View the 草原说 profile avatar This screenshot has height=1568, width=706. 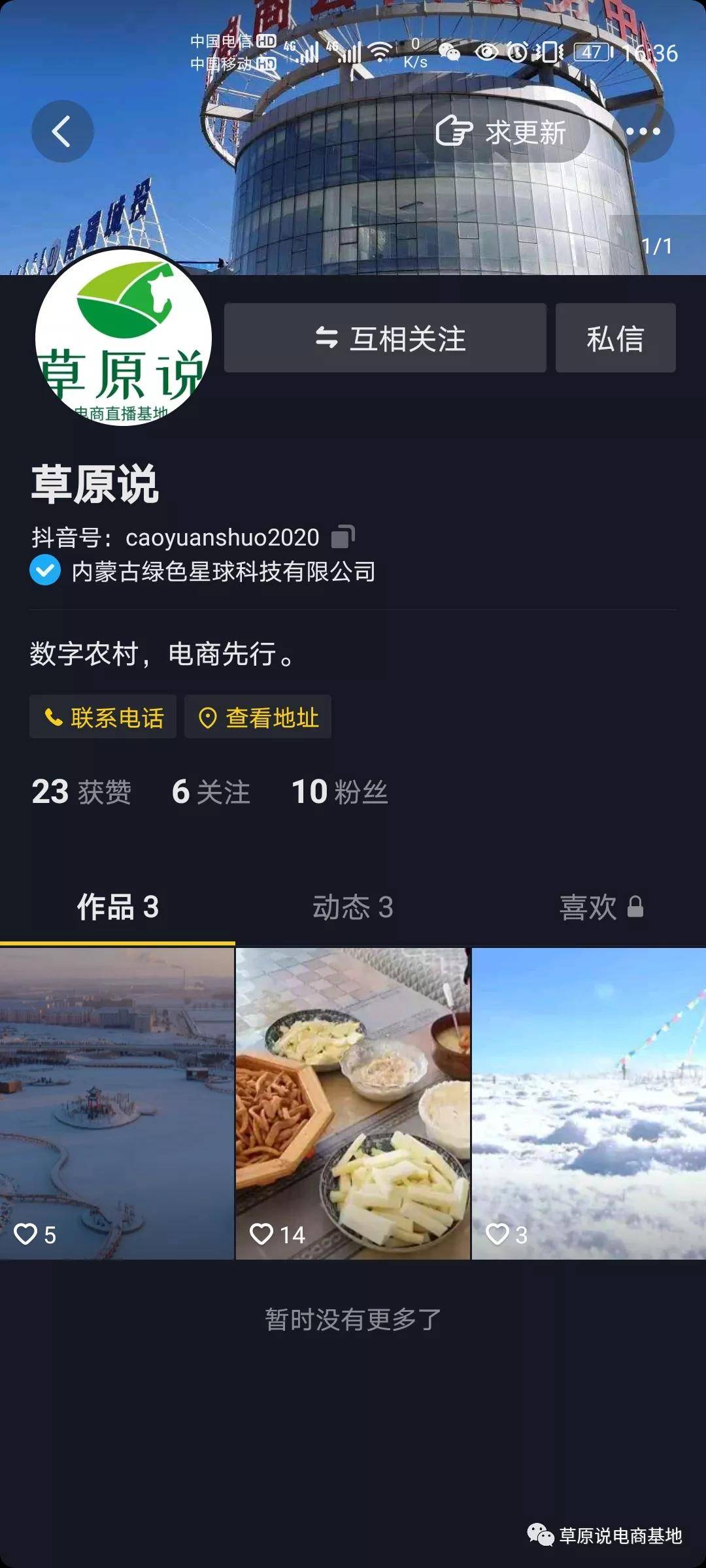[124, 338]
